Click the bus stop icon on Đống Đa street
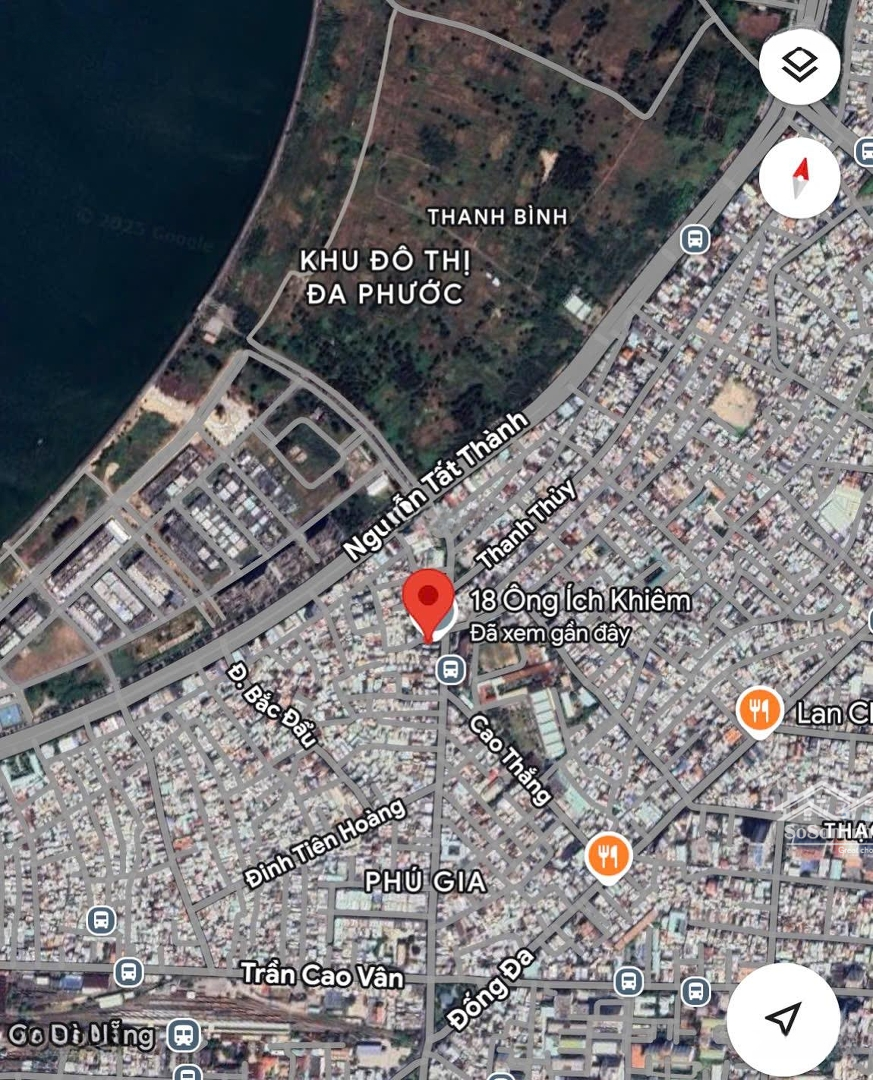Viewport: 873px width, 1080px height. (628, 982)
